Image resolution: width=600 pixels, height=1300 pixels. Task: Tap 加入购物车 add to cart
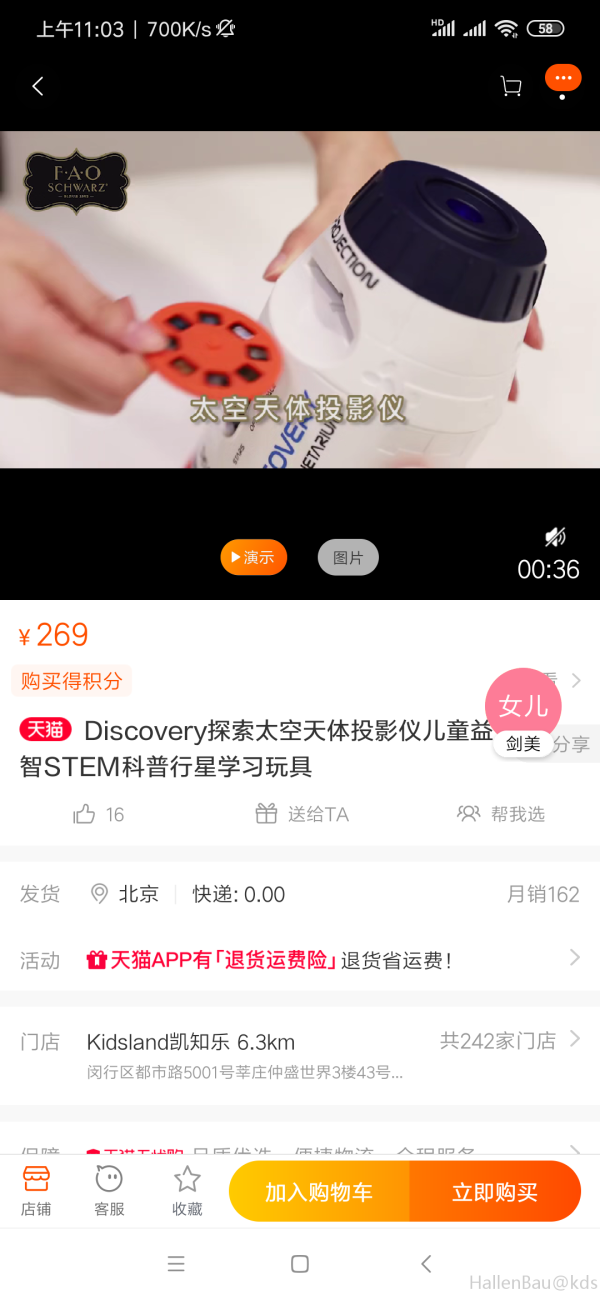[319, 1192]
